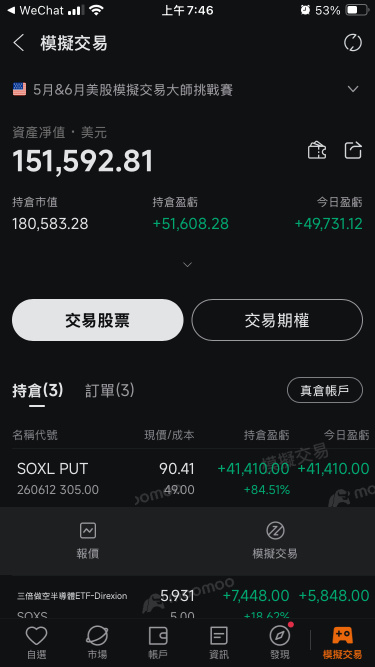Go back from 模擬交易 page
Image resolution: width=375 pixels, height=667 pixels.
[19, 43]
